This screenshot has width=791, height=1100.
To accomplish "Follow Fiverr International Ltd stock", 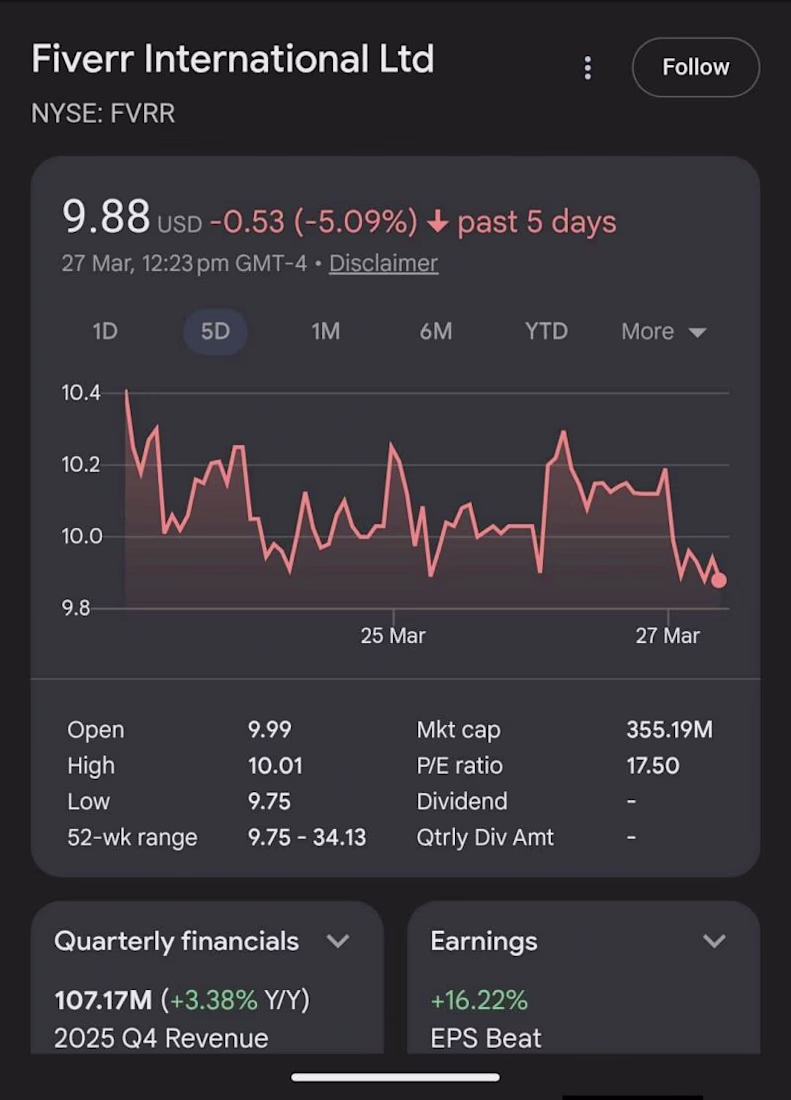I will point(695,67).
